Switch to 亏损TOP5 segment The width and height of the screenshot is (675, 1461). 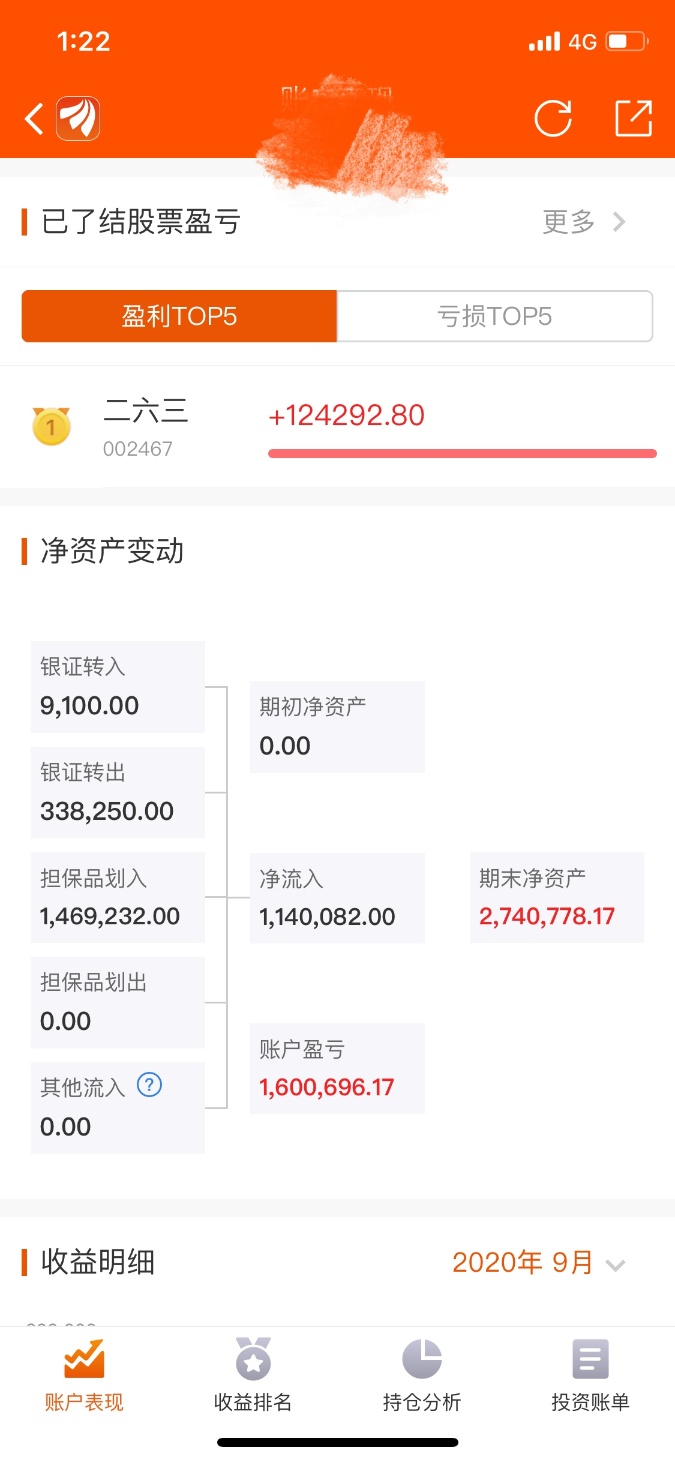(494, 317)
